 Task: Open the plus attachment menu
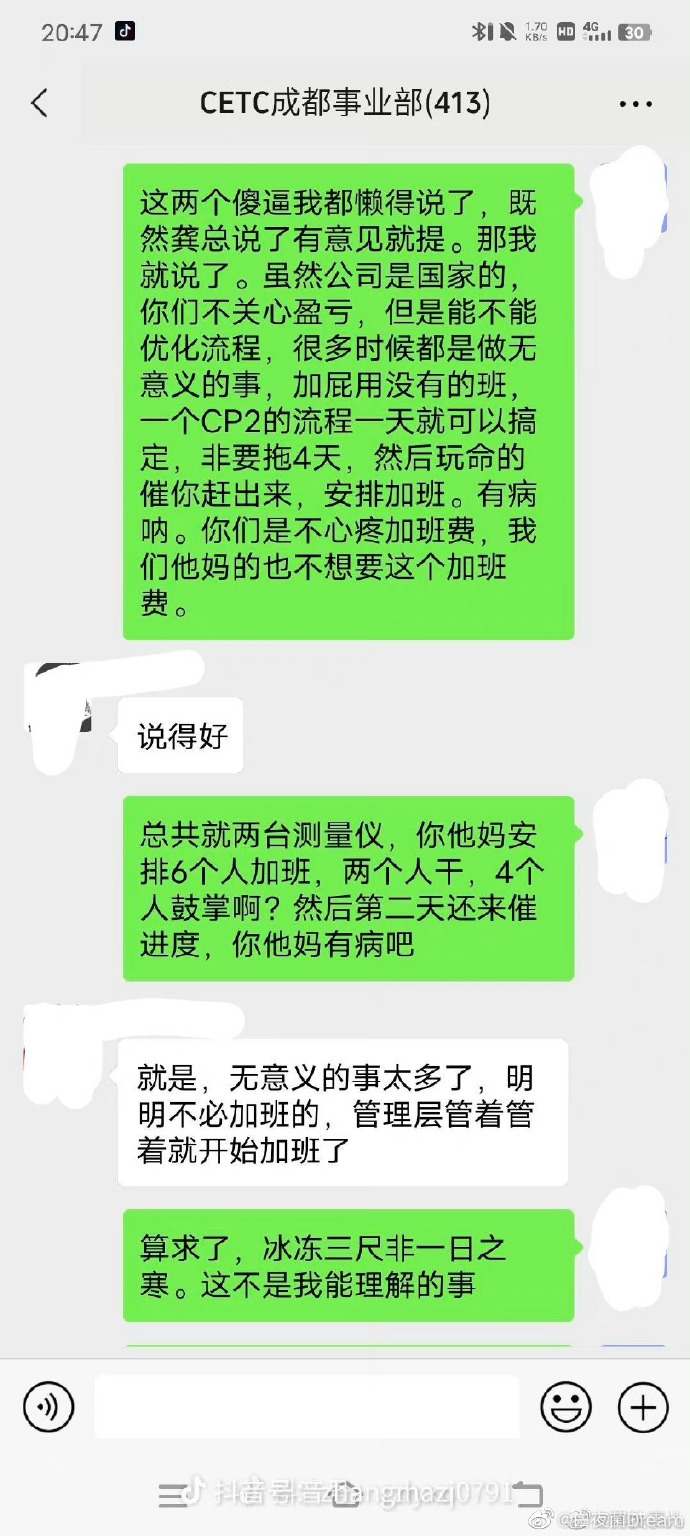(x=642, y=1407)
